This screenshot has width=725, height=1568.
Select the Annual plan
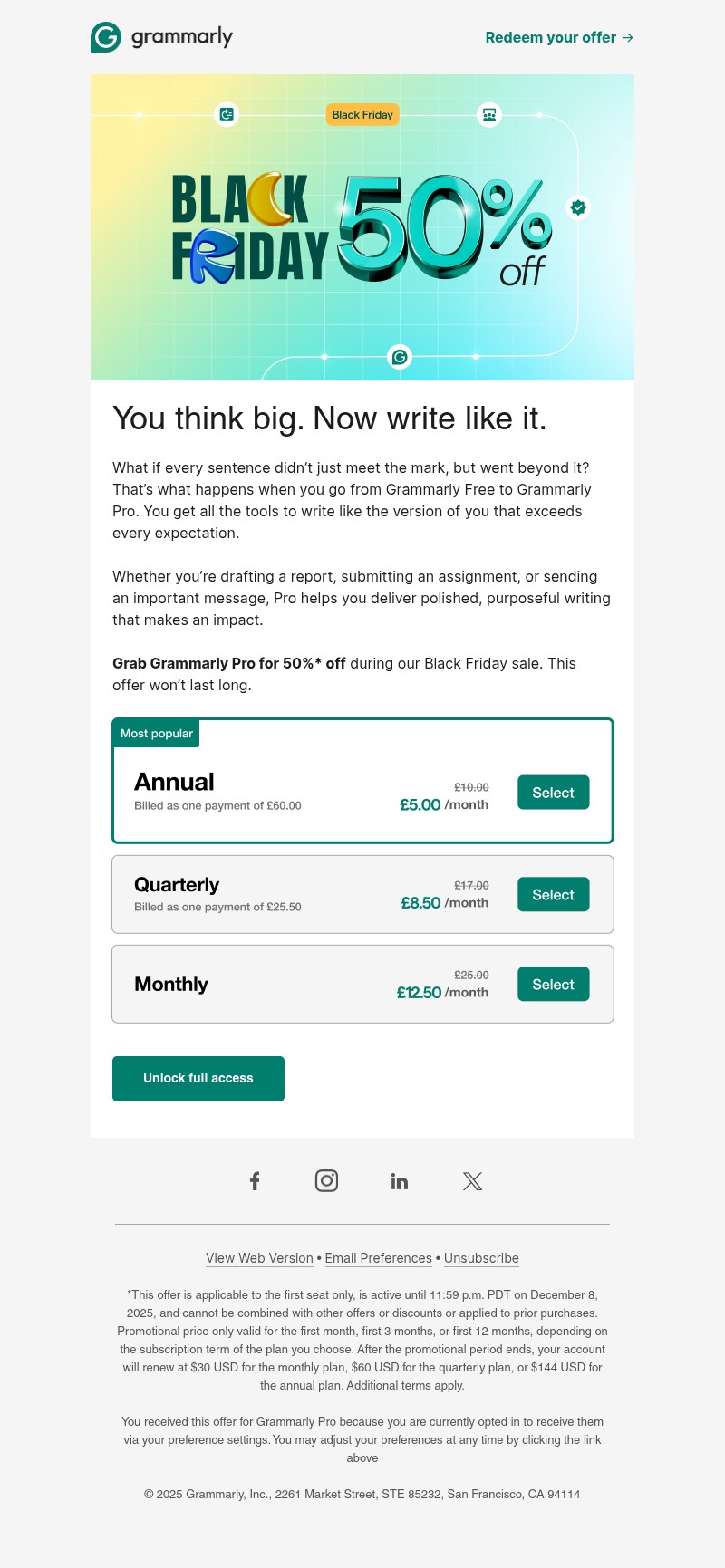pyautogui.click(x=553, y=792)
